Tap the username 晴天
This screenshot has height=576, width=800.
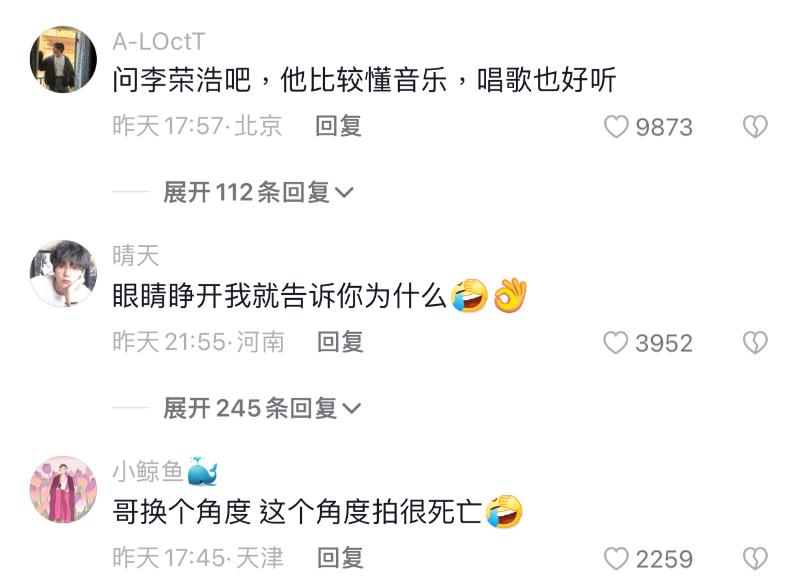[136, 256]
